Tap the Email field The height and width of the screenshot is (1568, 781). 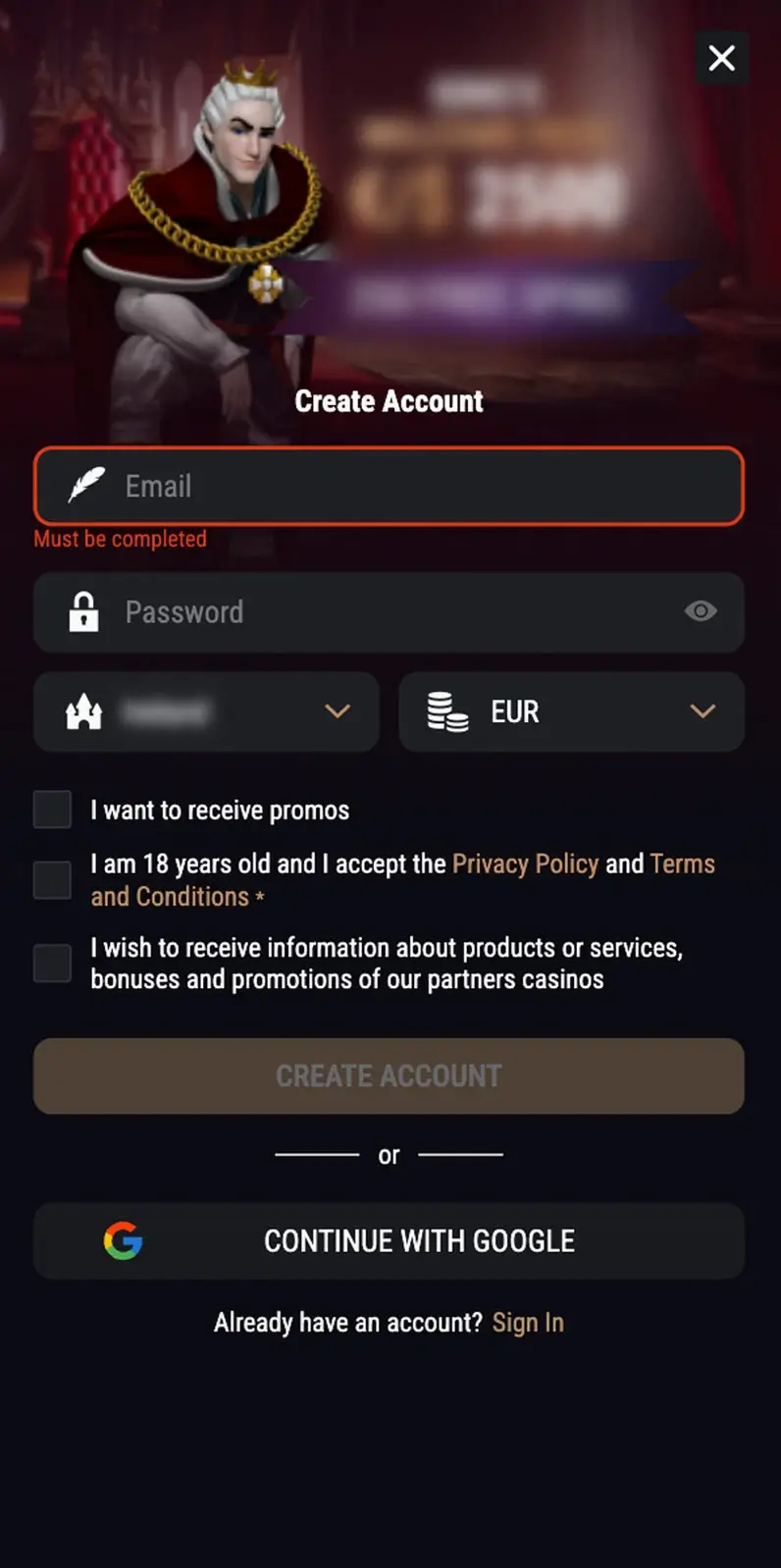pyautogui.click(x=389, y=486)
